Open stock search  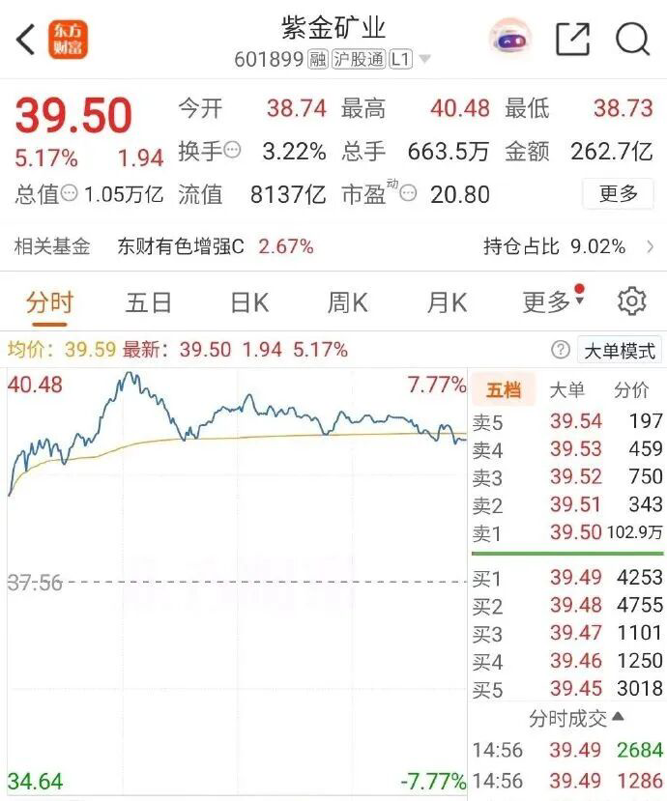click(632, 40)
